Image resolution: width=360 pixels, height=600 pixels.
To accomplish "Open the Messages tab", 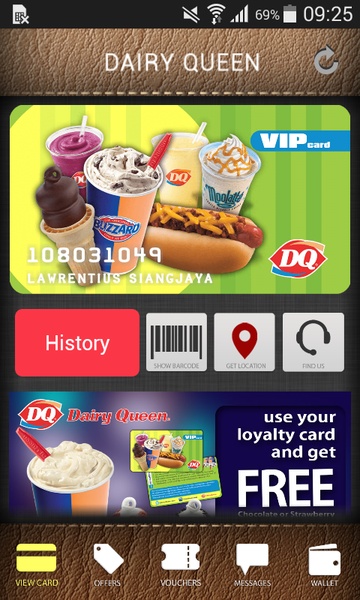I will click(x=252, y=565).
